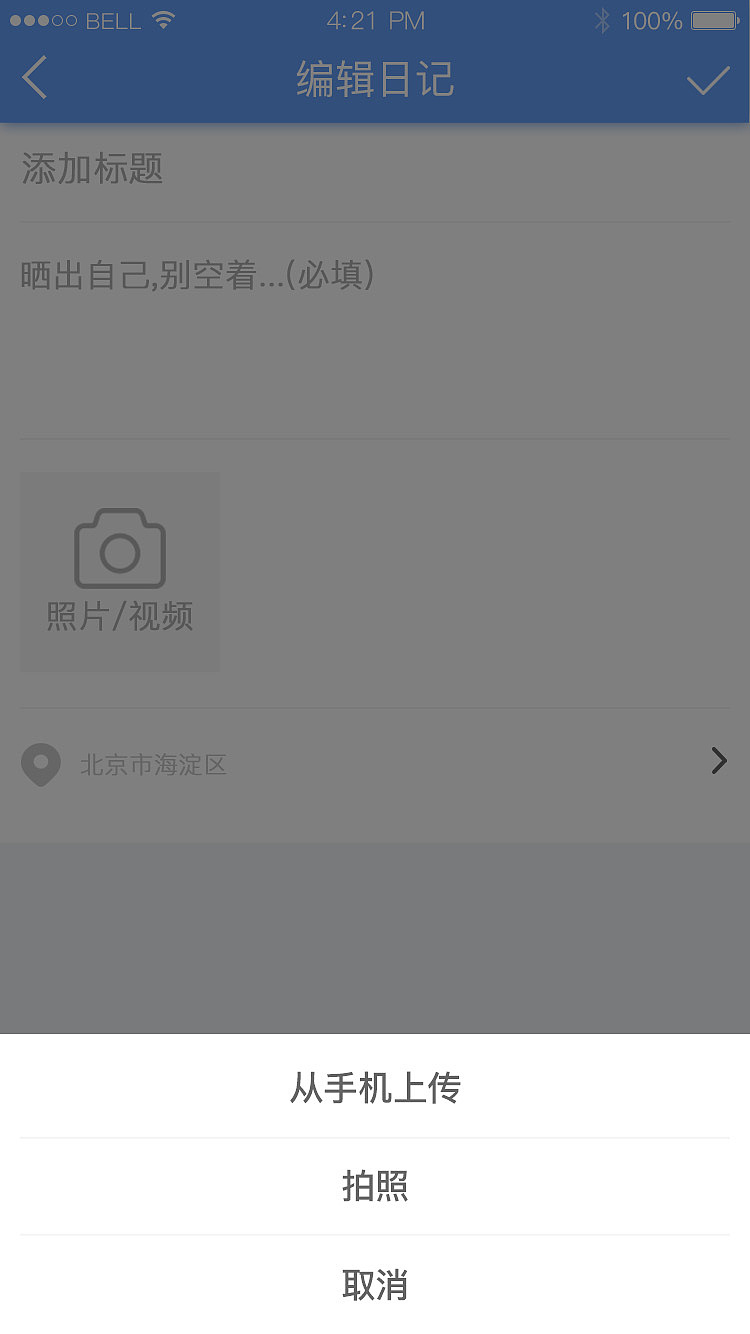Viewport: 750px width, 1334px height.
Task: Tap the location pin icon
Action: tap(40, 764)
